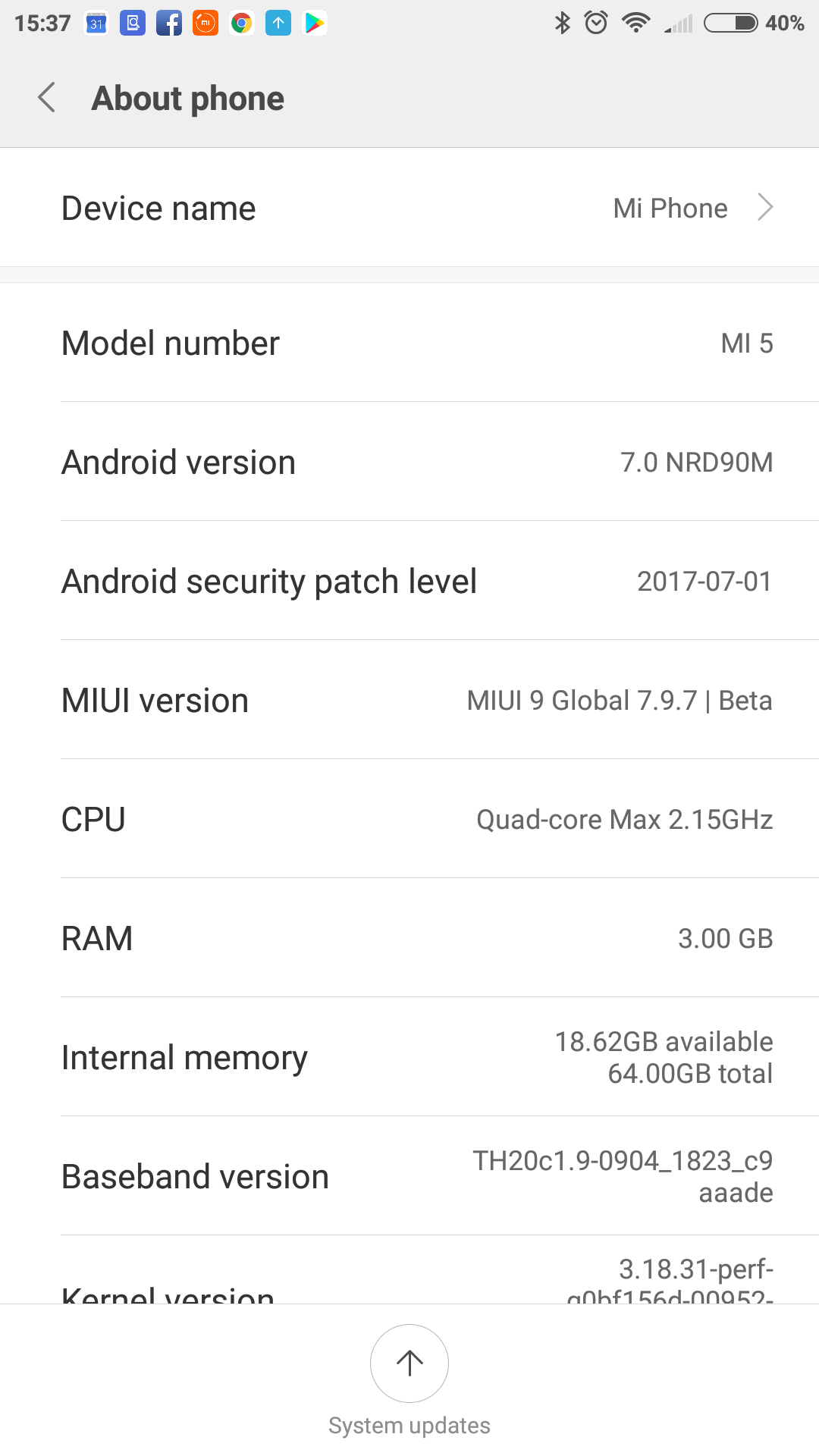Tap the Android version row
This screenshot has width=819, height=1456.
(x=409, y=462)
